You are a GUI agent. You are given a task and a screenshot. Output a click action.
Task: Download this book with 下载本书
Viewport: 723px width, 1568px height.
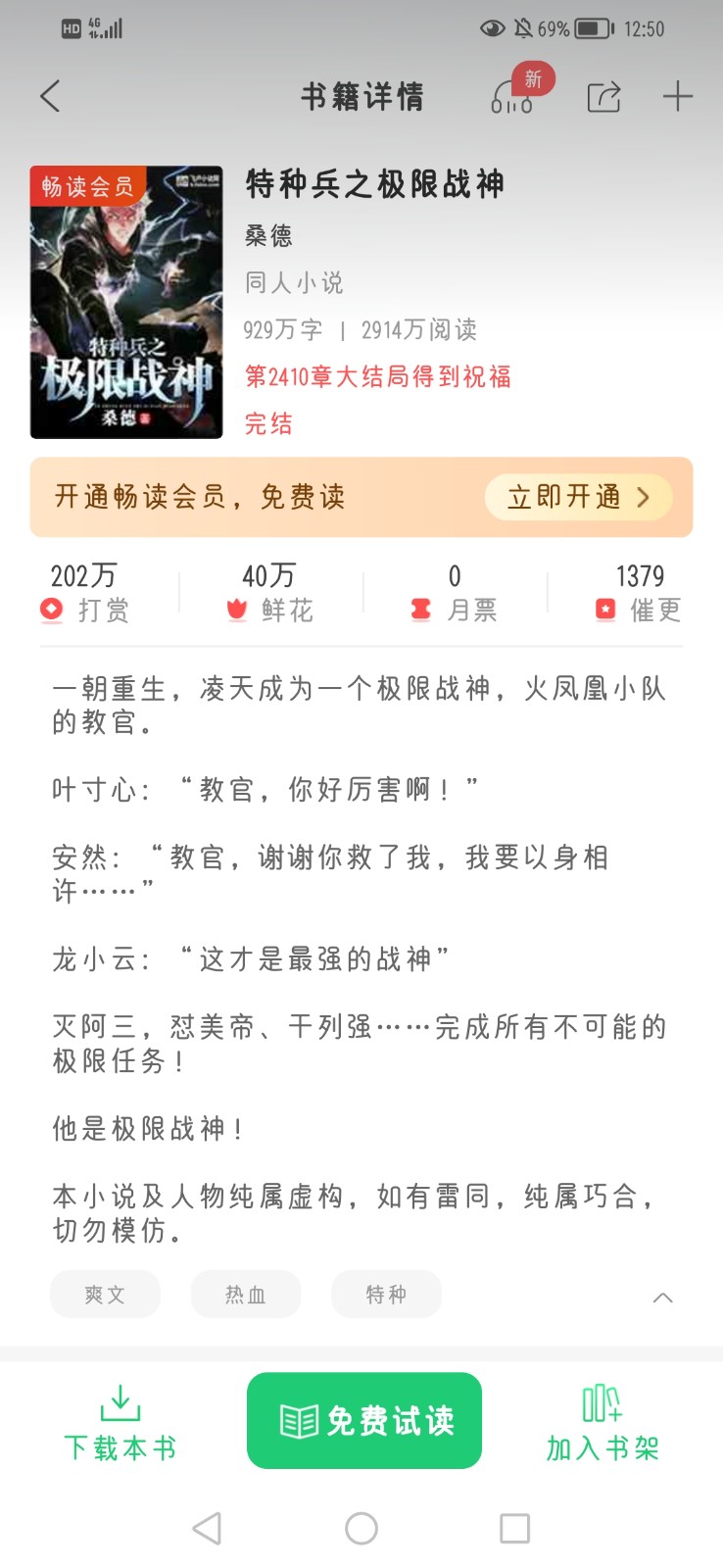point(120,1423)
